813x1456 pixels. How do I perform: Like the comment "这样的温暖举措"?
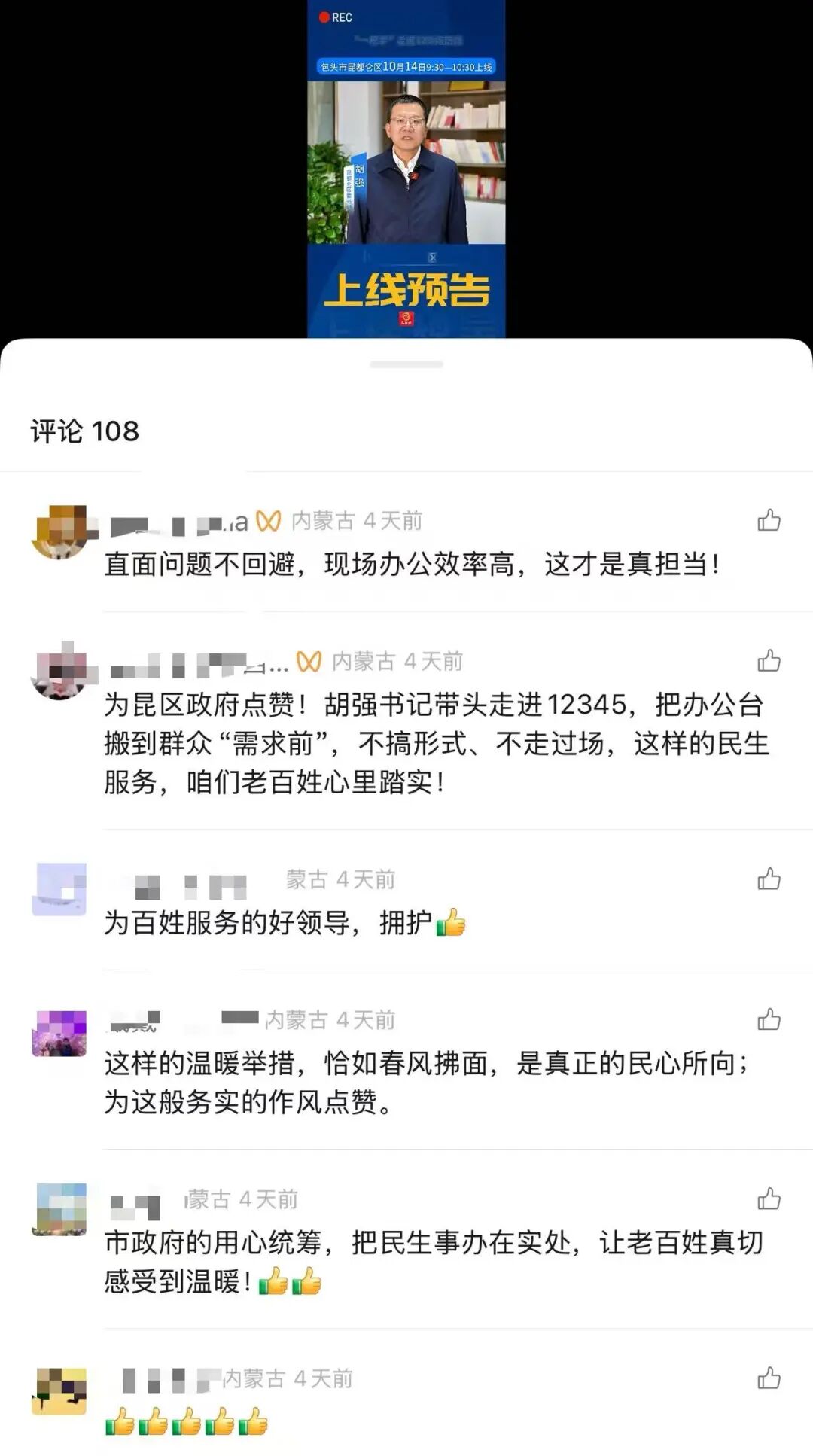769,1019
